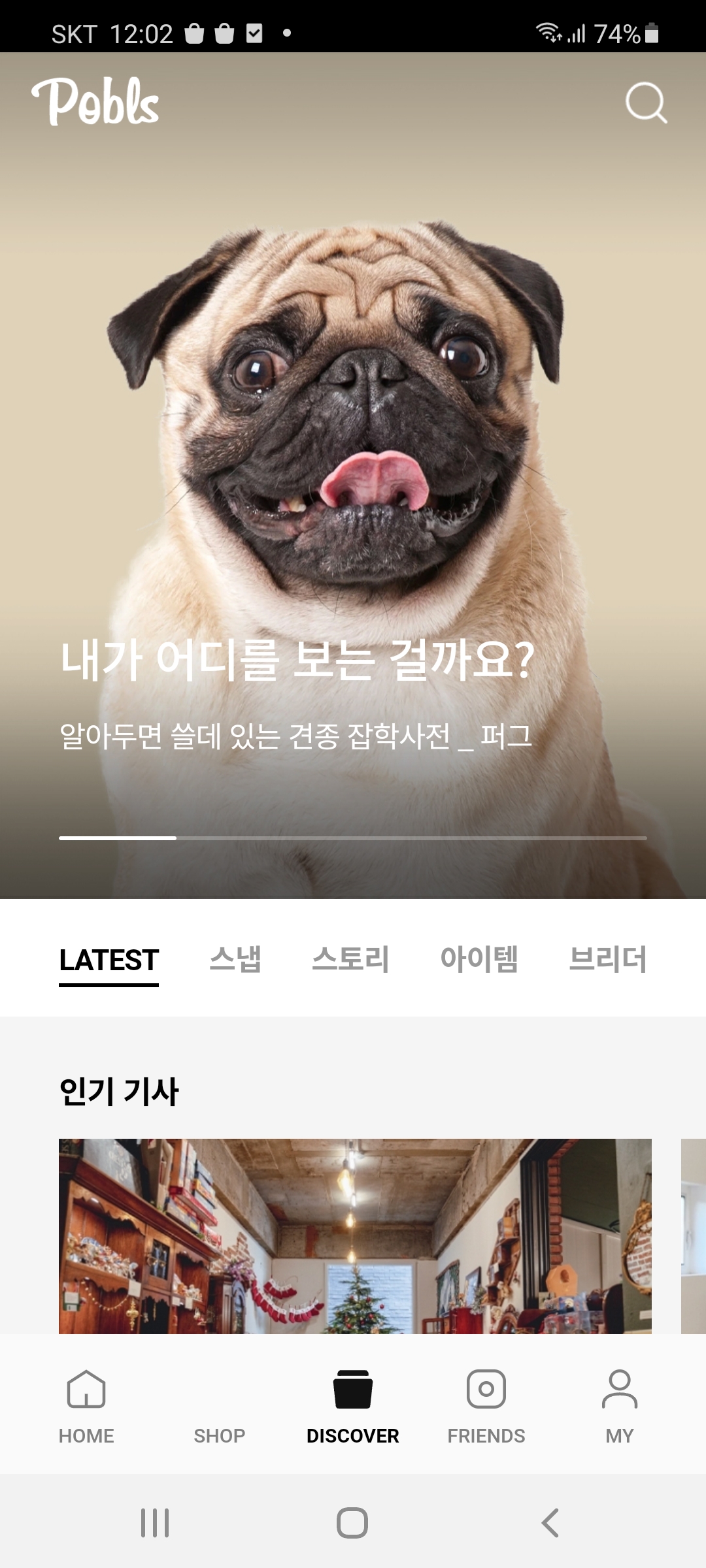
Task: Go back with the system back button
Action: click(550, 1523)
